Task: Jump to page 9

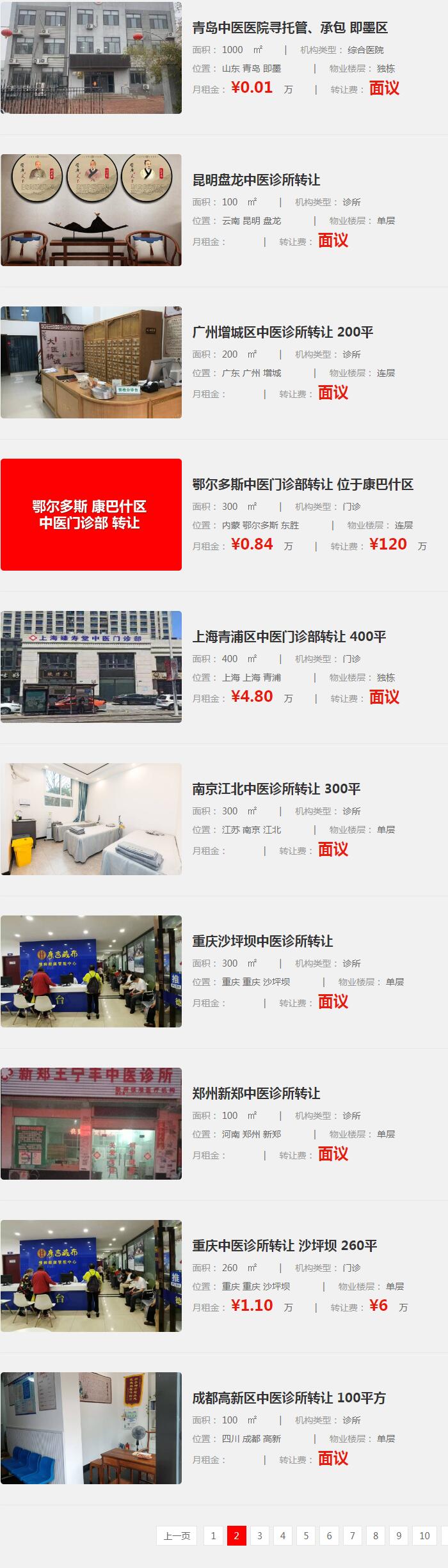Action: tap(399, 1535)
